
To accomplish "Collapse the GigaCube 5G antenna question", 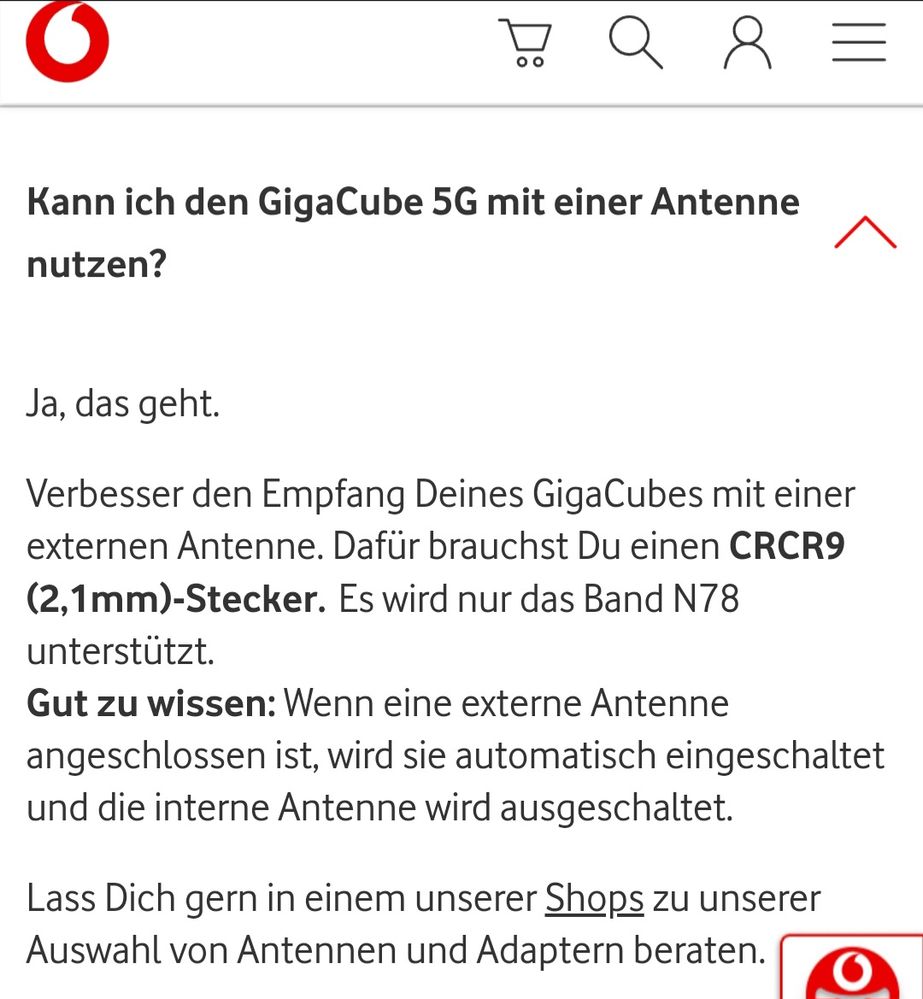I will pos(865,233).
